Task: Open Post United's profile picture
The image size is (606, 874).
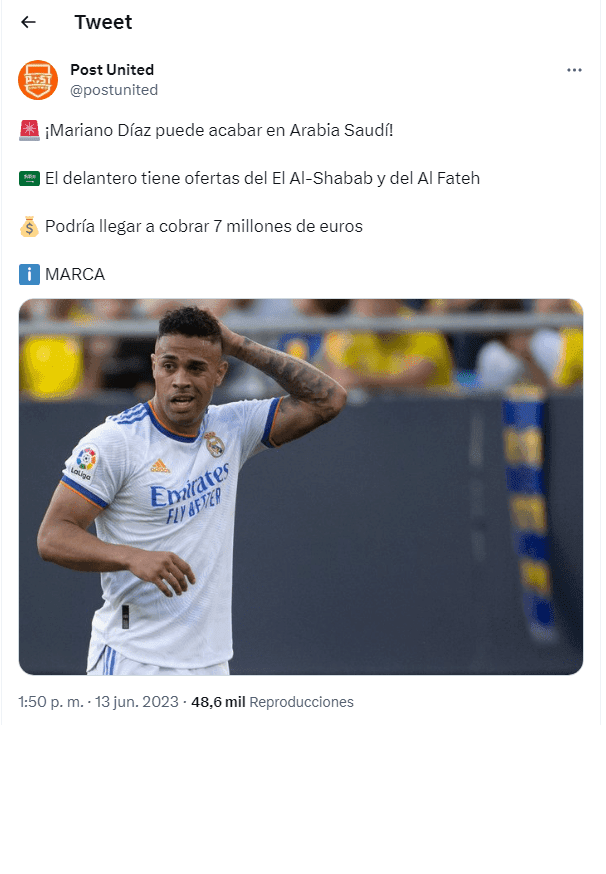Action: (38, 80)
